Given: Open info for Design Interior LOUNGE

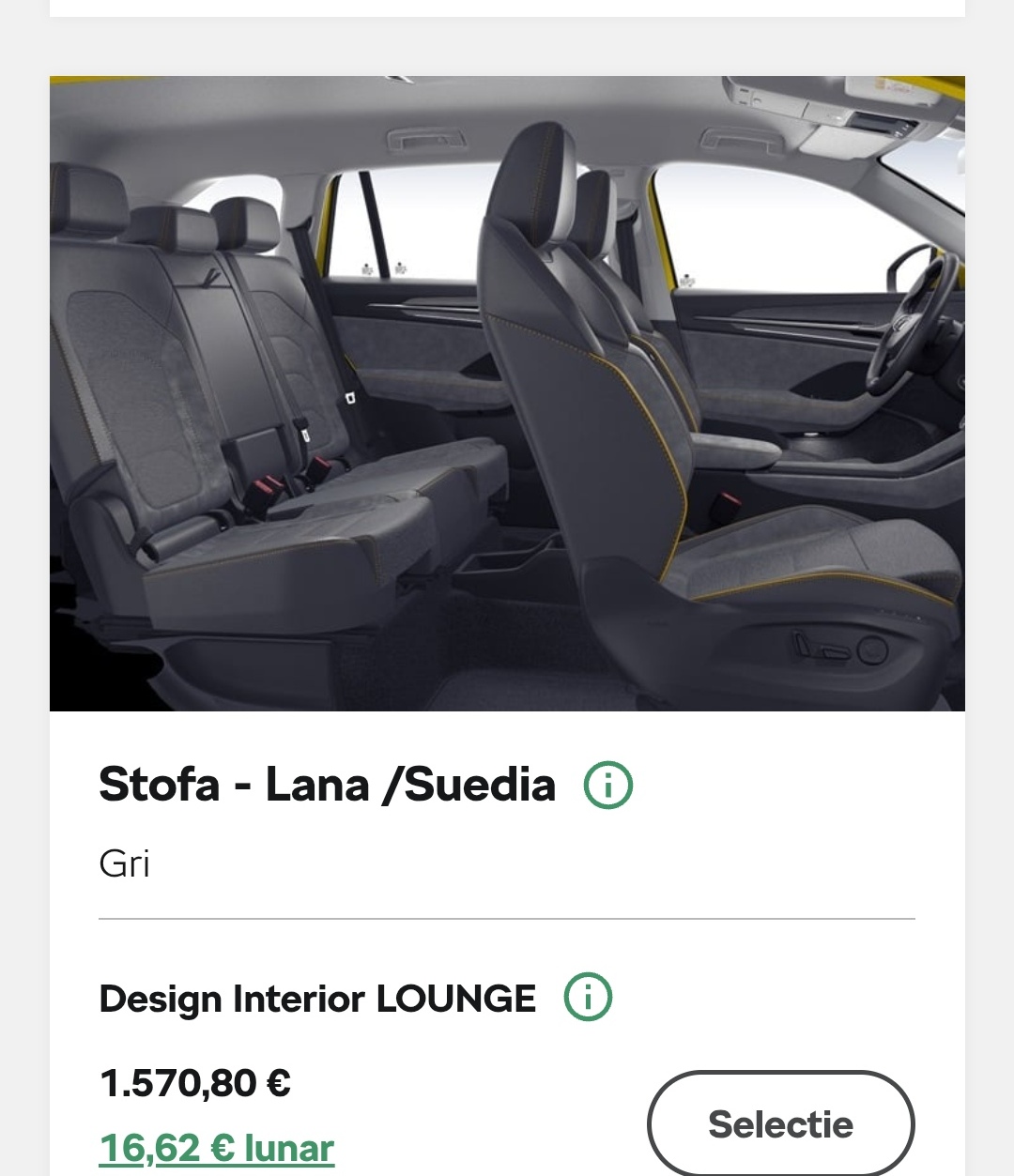Looking at the screenshot, I should click(588, 998).
